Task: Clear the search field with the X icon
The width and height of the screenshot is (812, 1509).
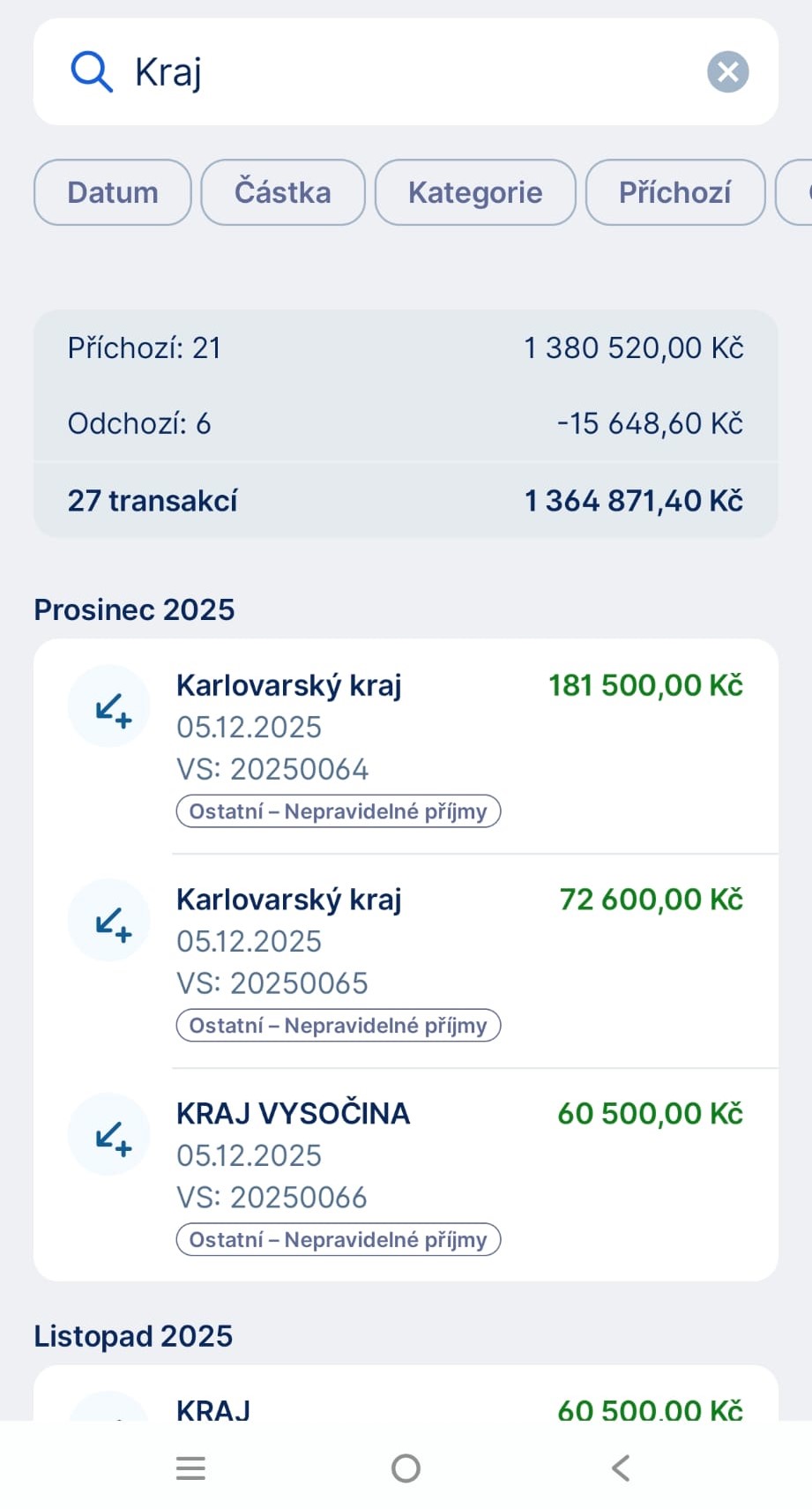Action: (727, 71)
